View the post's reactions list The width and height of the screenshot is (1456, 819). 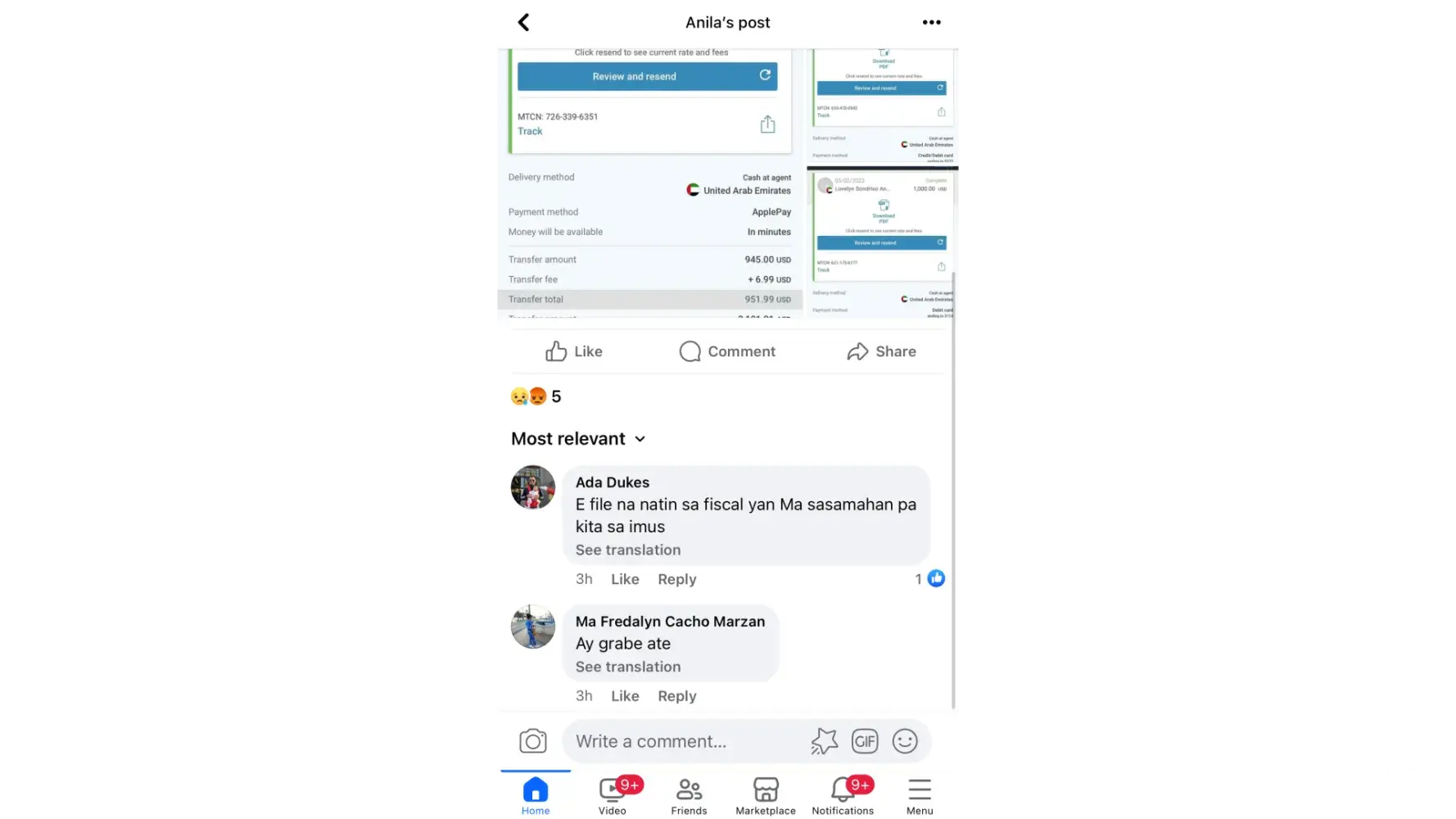536,396
